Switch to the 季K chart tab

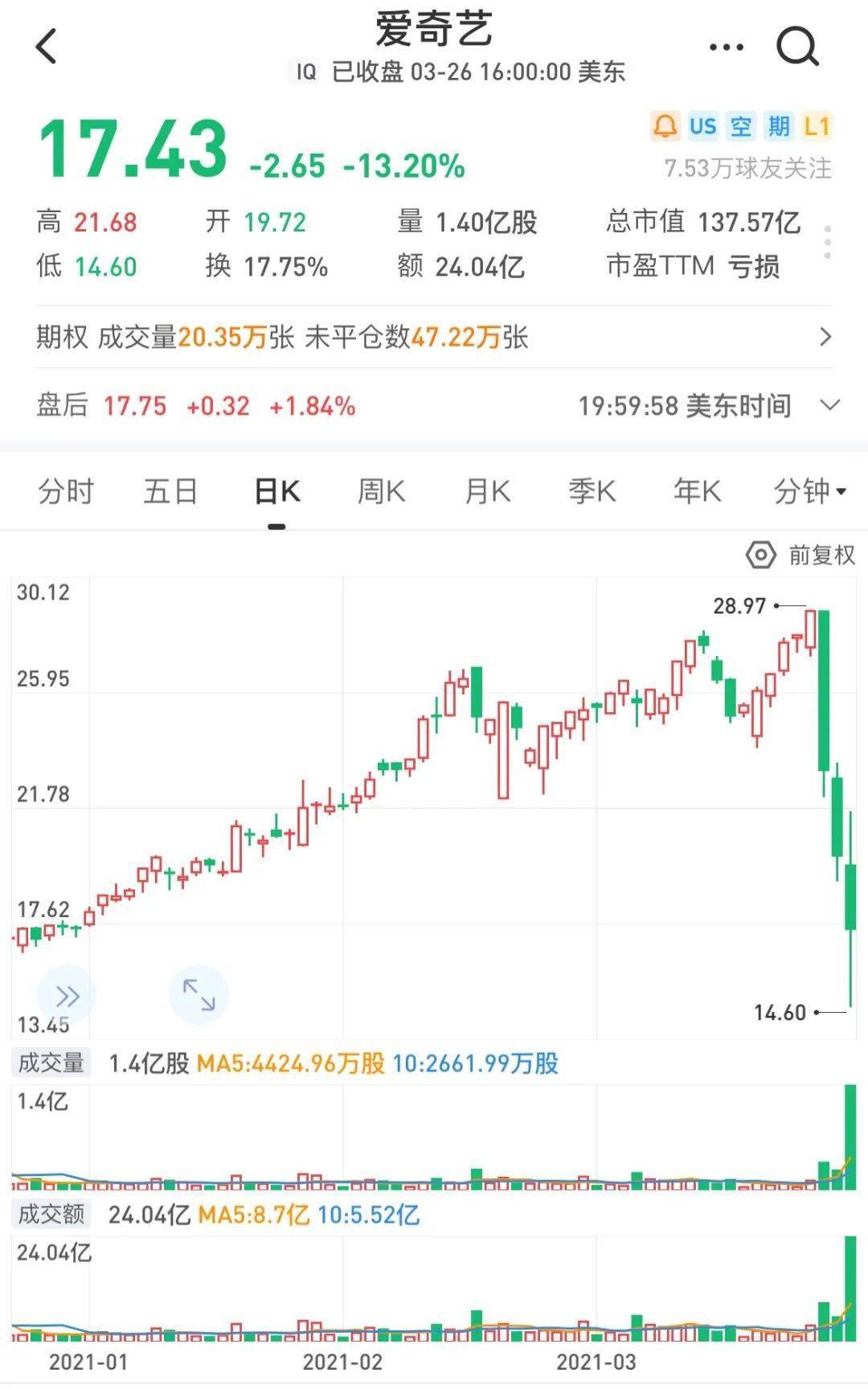592,490
